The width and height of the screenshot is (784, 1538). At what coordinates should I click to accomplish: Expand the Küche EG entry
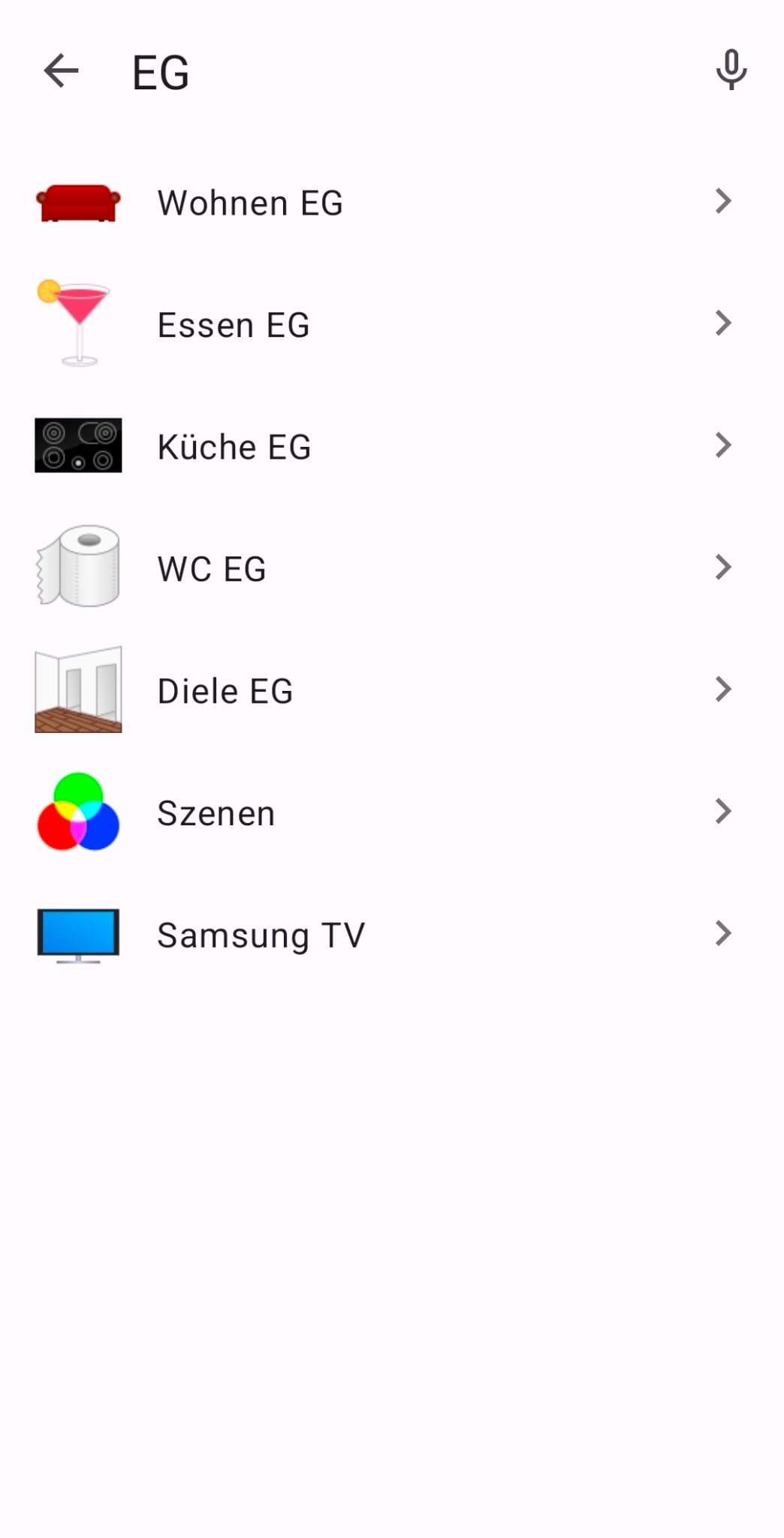click(x=722, y=445)
